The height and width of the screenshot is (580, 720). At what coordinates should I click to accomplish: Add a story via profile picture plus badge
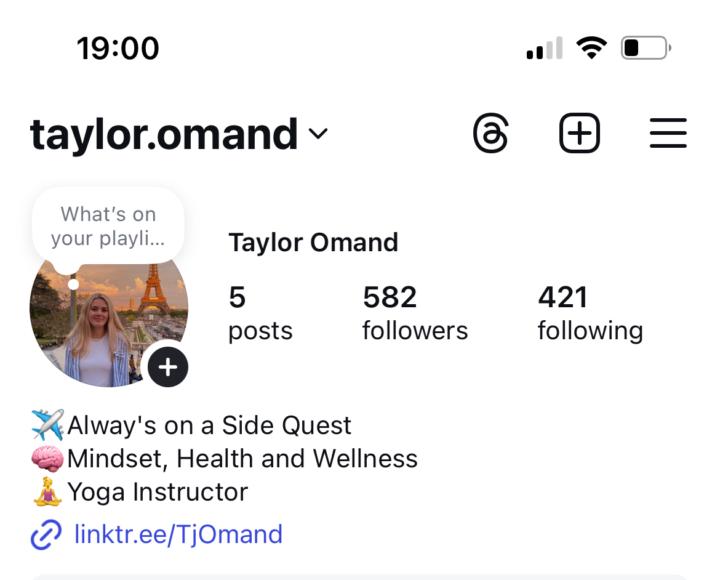point(168,367)
